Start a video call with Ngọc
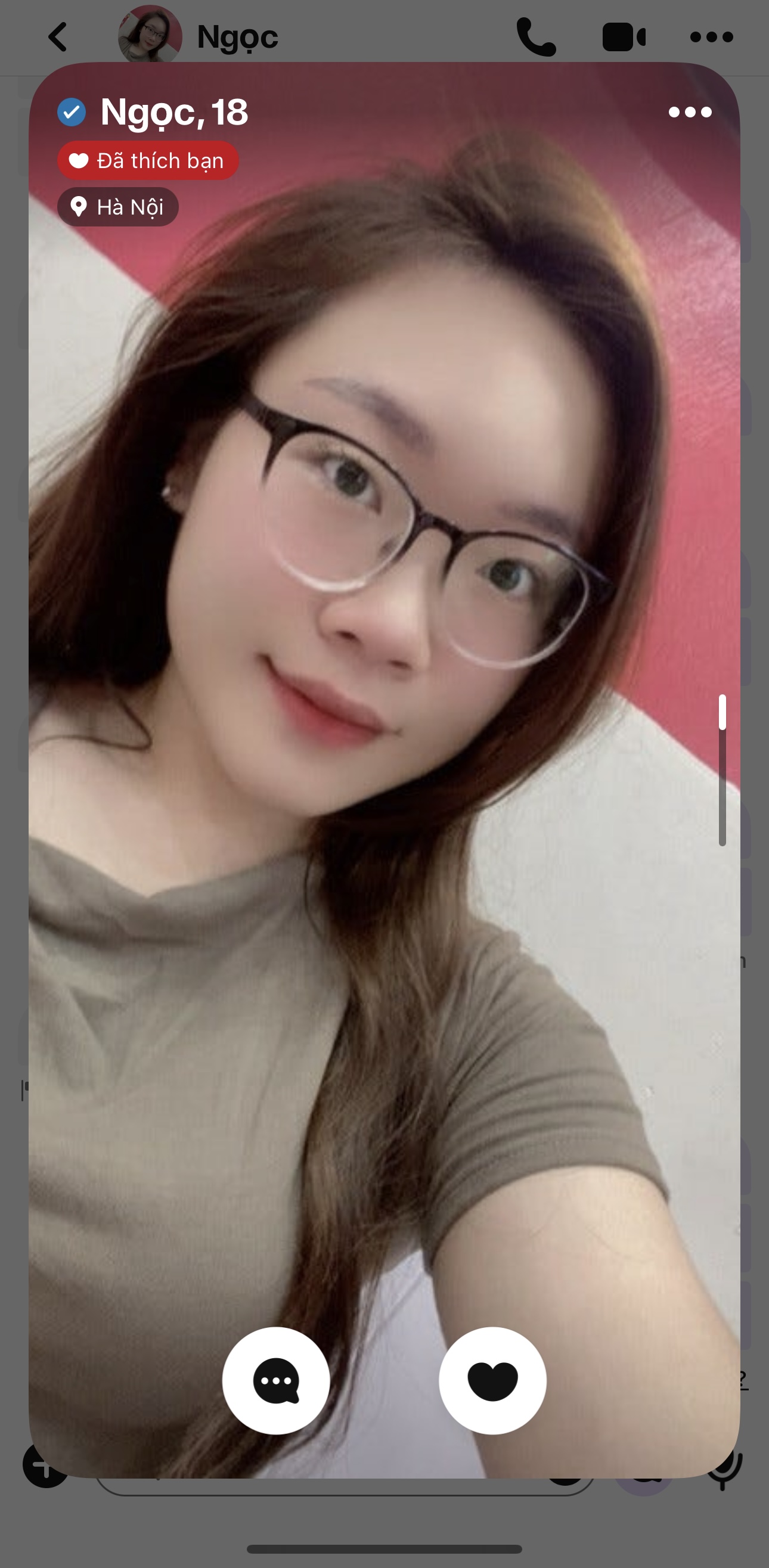This screenshot has width=769, height=1568. [624, 37]
